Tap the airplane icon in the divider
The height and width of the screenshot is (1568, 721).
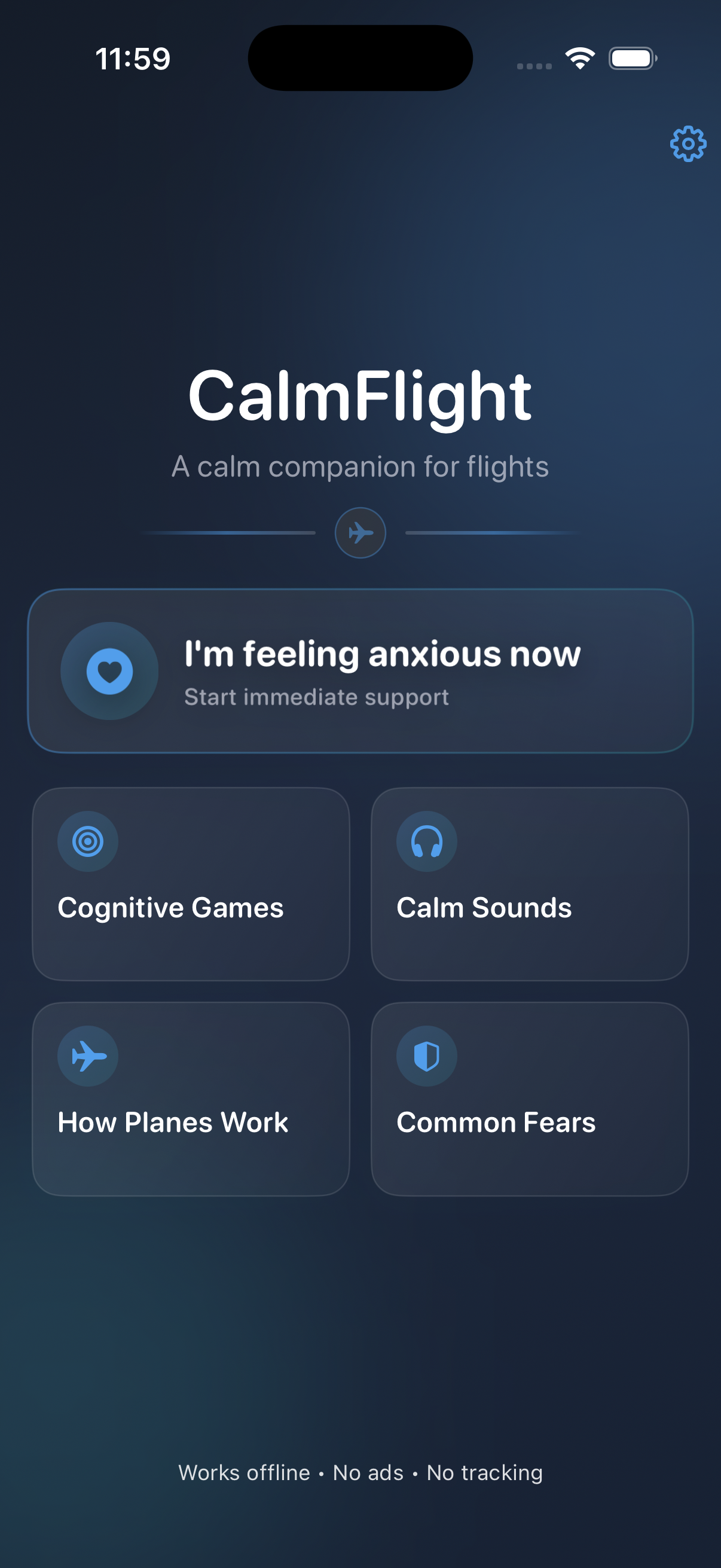tap(360, 533)
